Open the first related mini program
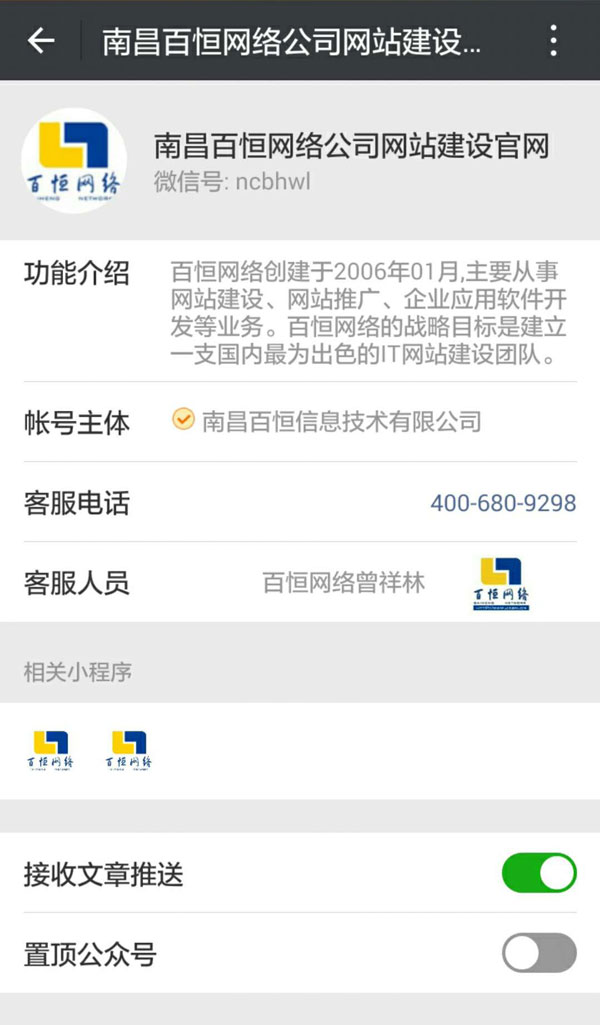 pos(51,751)
